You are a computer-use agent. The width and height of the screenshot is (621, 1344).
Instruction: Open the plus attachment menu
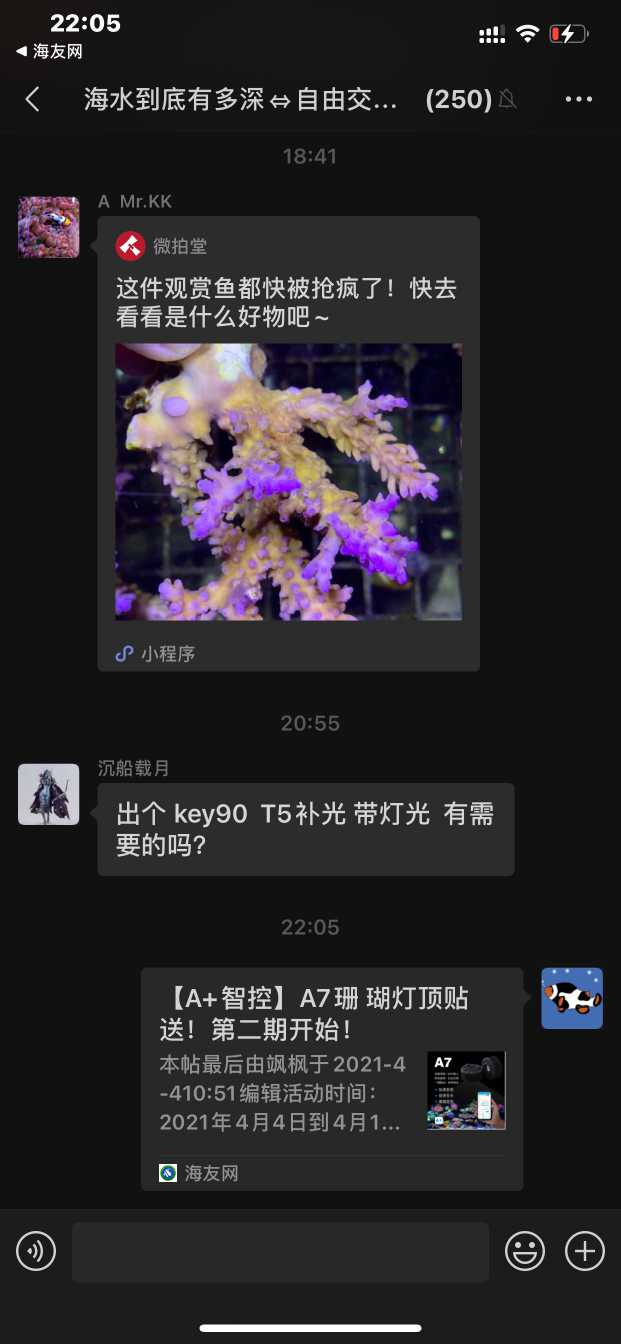tap(585, 1251)
